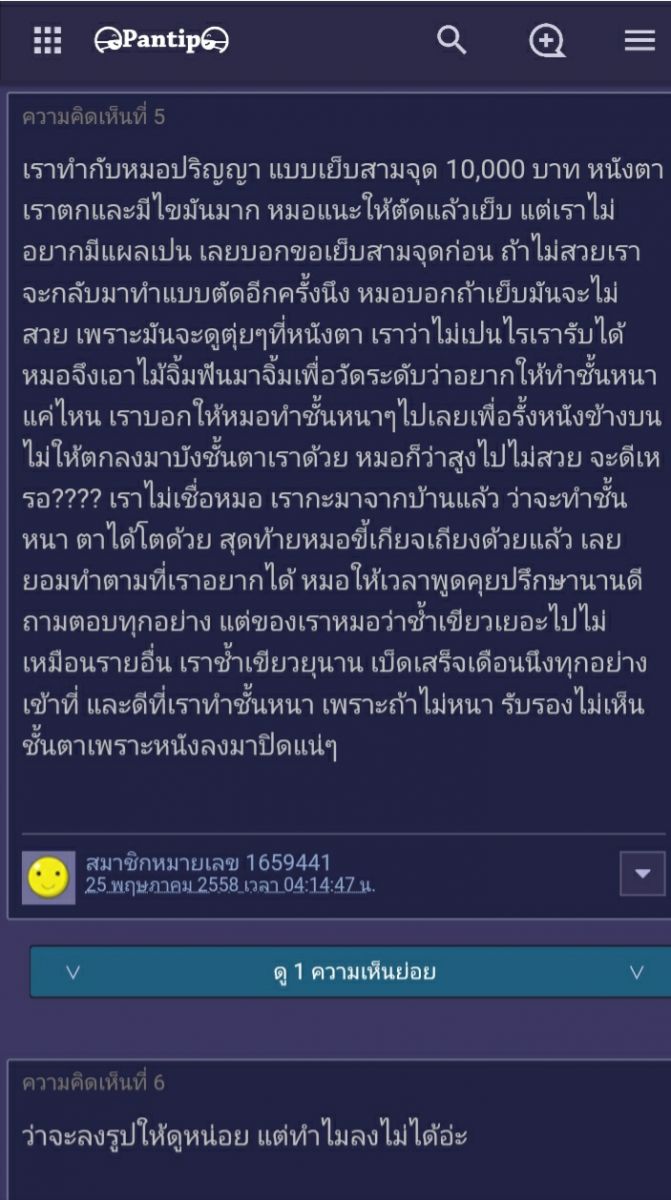Expand ดู 1 ความเห็นย่อย replies

pos(355,972)
